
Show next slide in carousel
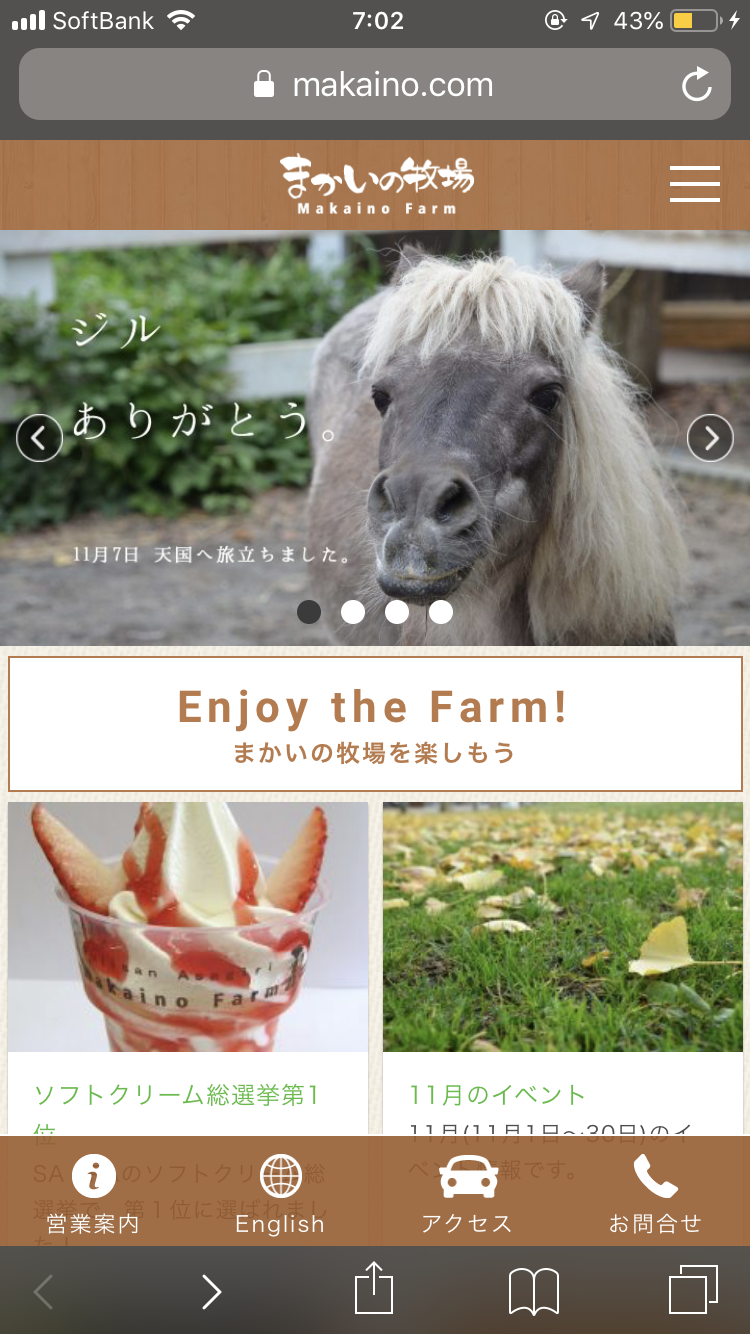710,438
